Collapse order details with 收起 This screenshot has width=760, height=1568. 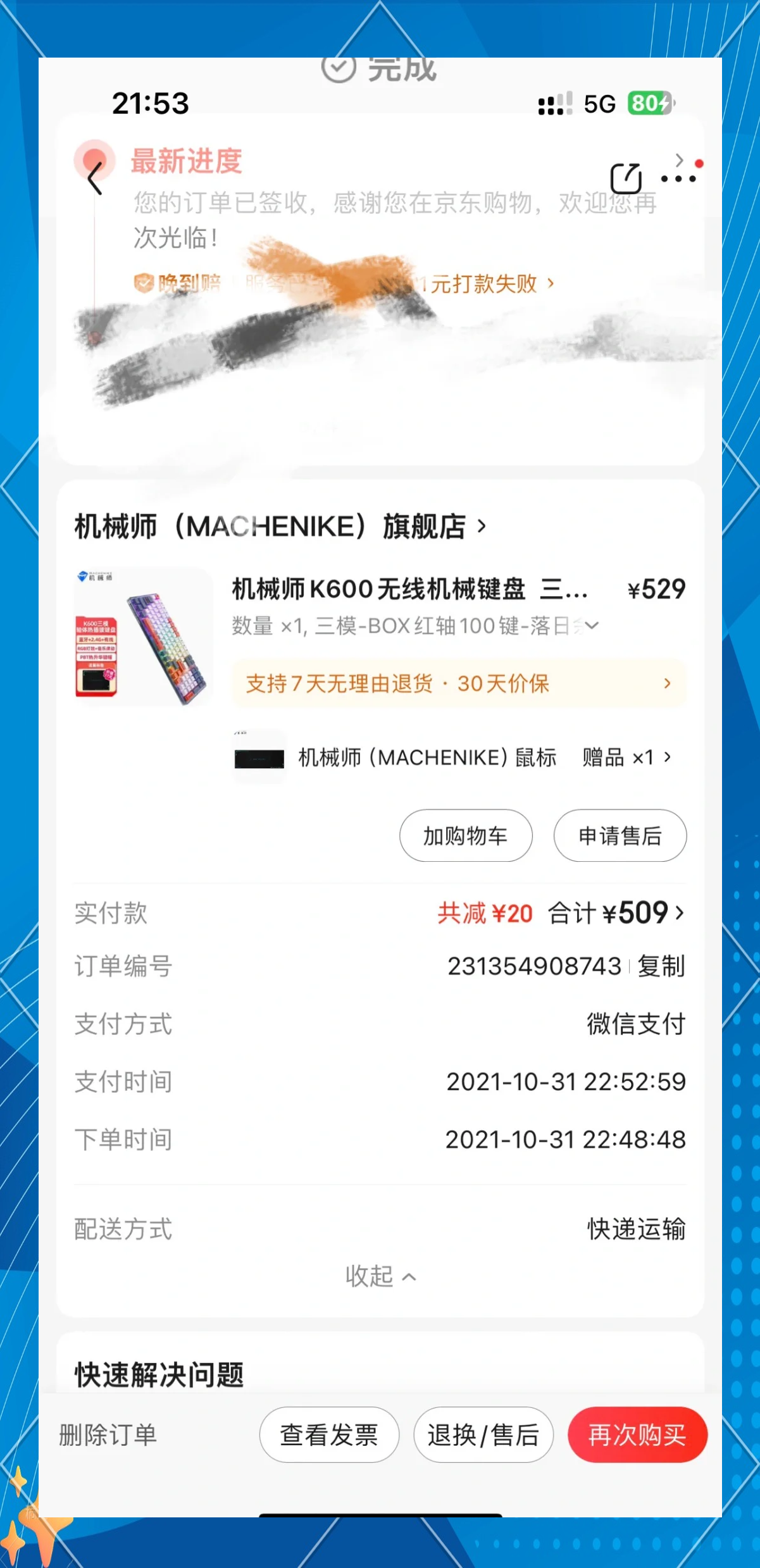(380, 1276)
